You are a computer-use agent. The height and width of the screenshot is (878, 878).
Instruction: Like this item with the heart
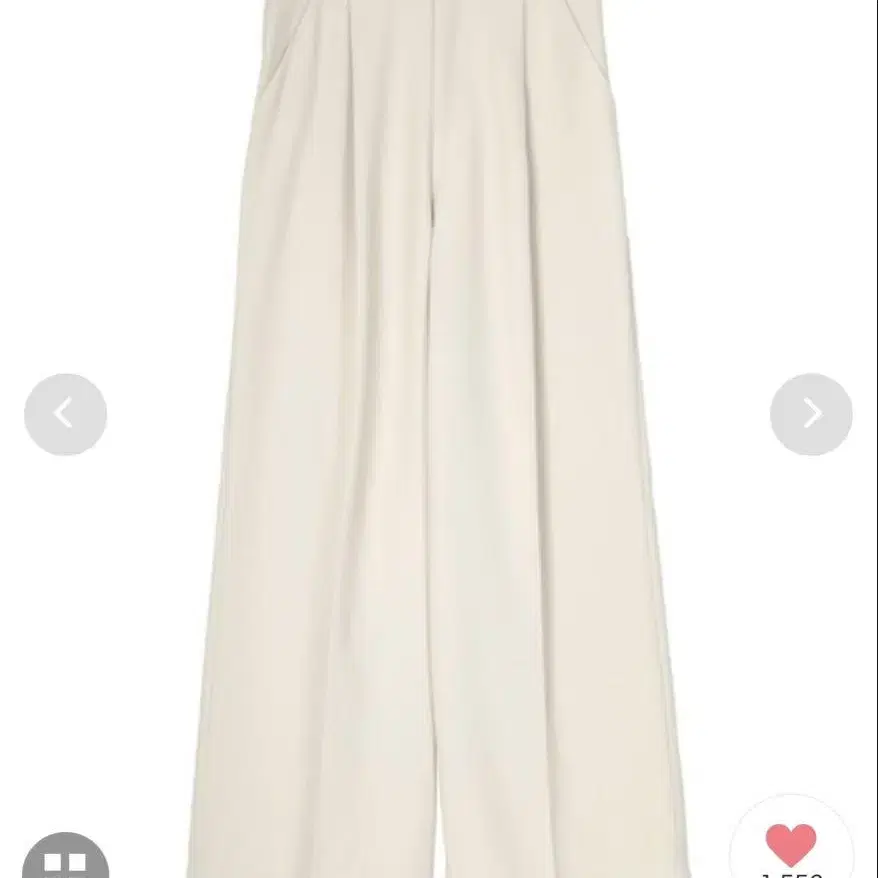pos(791,844)
